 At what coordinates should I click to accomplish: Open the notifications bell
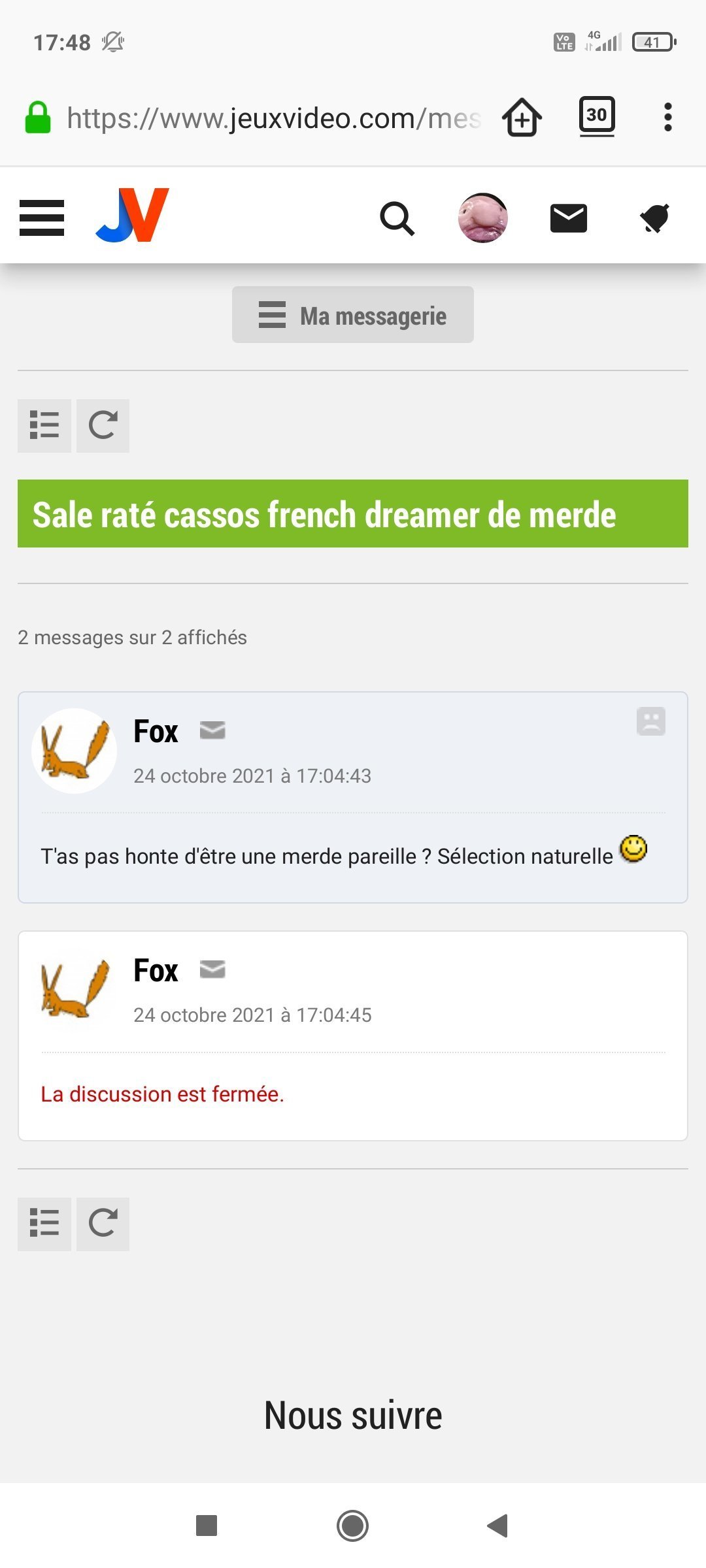654,218
